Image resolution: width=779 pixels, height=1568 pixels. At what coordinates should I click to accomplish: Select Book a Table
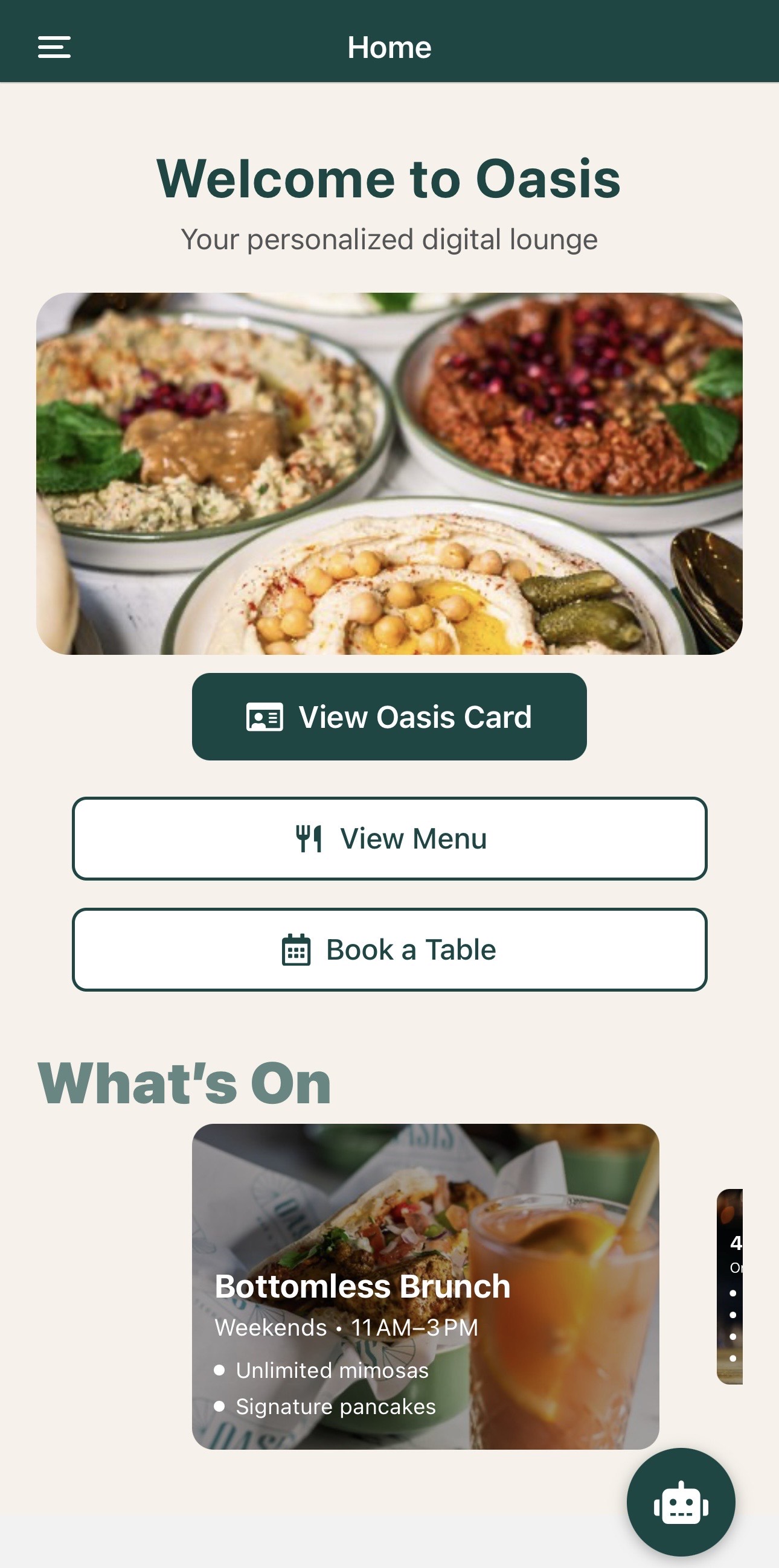(389, 949)
